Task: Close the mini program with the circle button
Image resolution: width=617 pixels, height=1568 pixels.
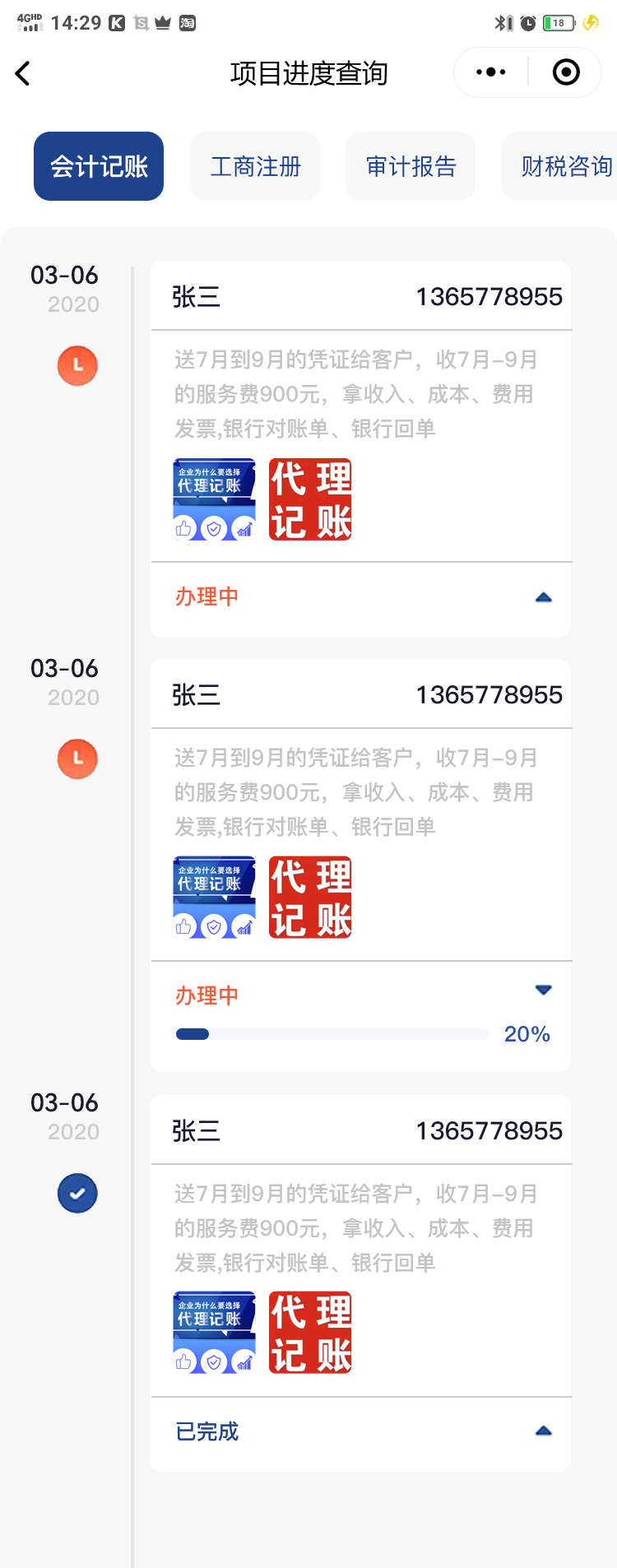Action: (566, 72)
